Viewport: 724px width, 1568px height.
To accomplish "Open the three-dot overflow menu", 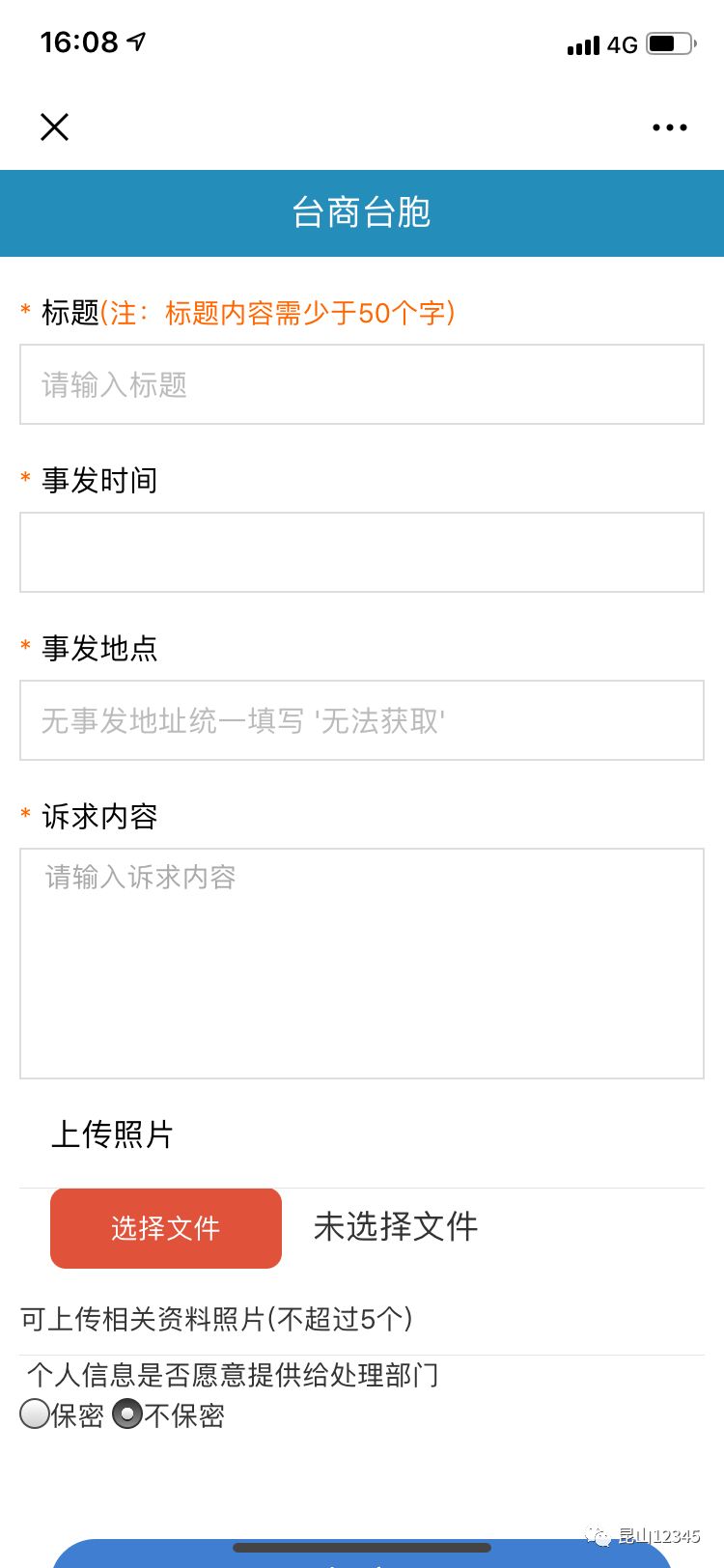I will click(670, 127).
